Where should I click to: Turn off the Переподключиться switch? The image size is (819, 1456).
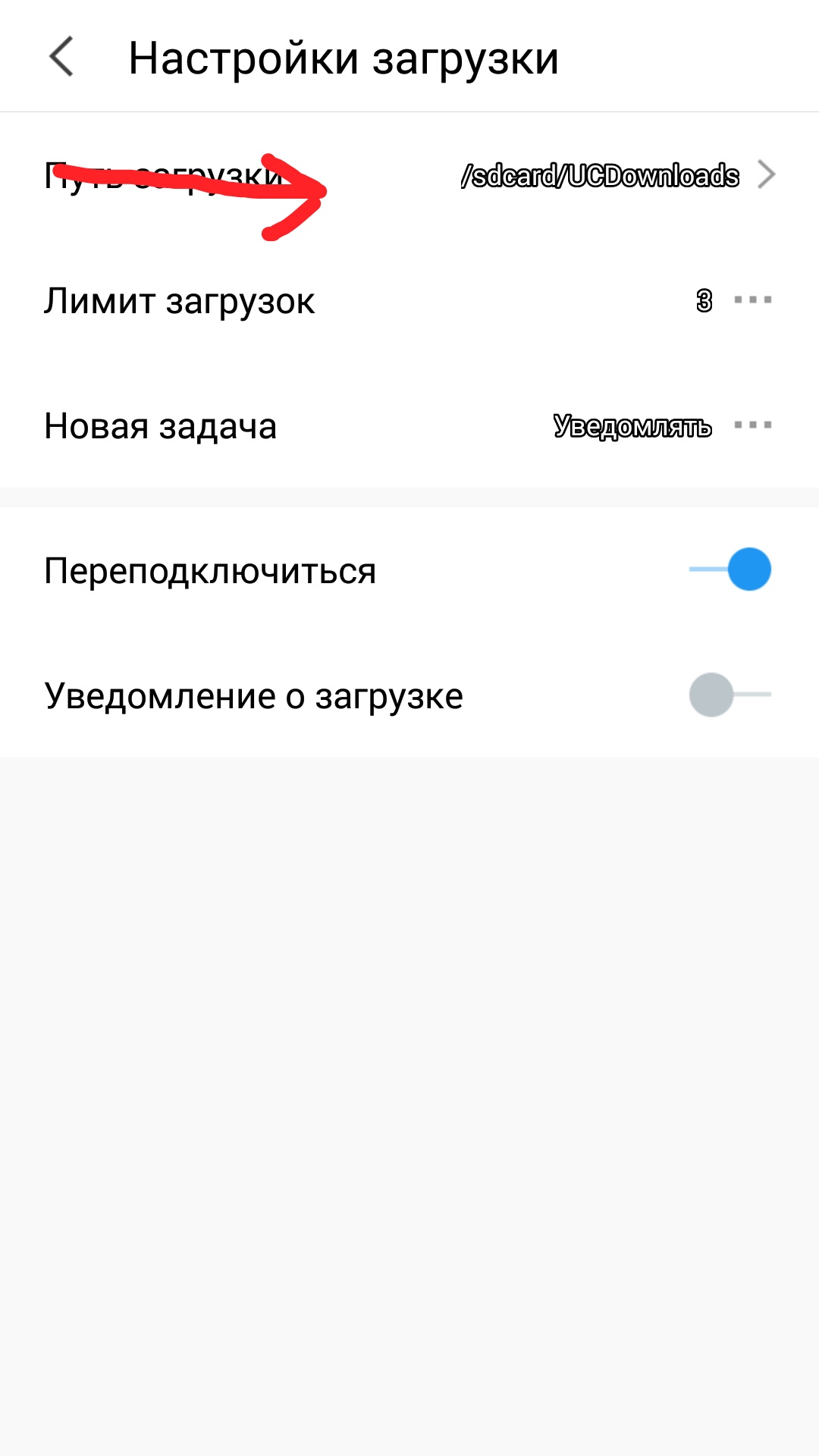(730, 570)
